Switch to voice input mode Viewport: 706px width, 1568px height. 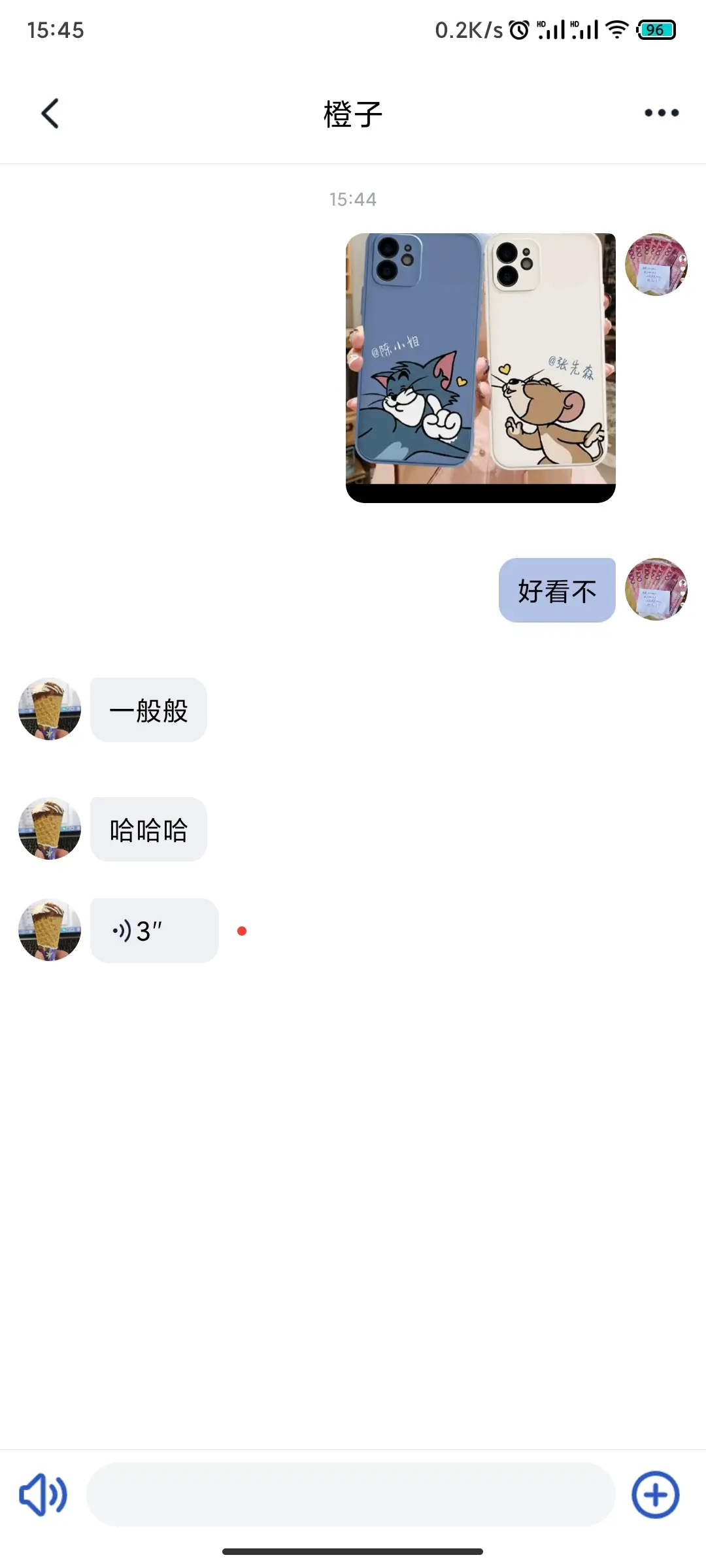coord(43,1494)
